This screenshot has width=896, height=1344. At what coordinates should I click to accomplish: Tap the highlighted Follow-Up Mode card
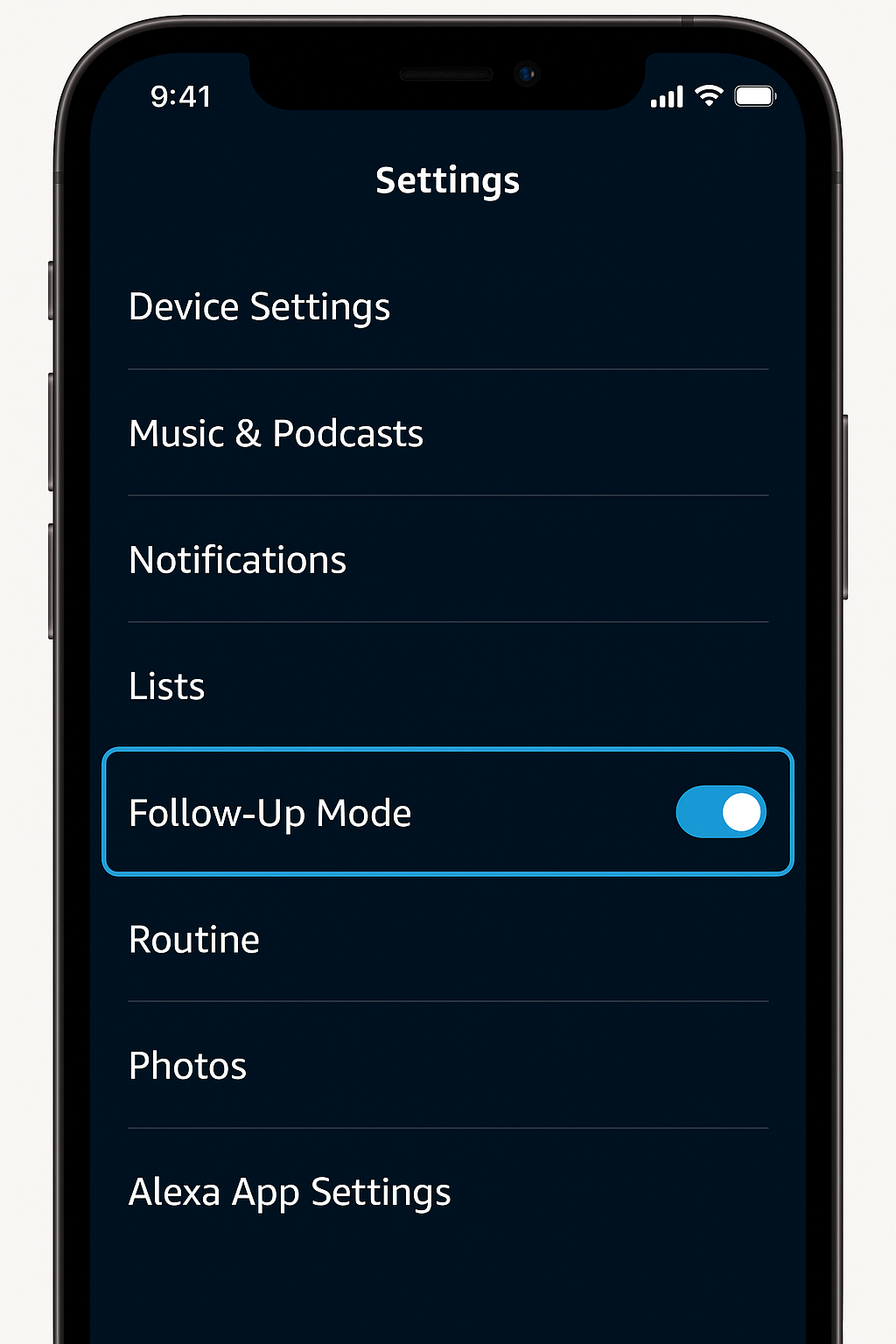point(447,812)
